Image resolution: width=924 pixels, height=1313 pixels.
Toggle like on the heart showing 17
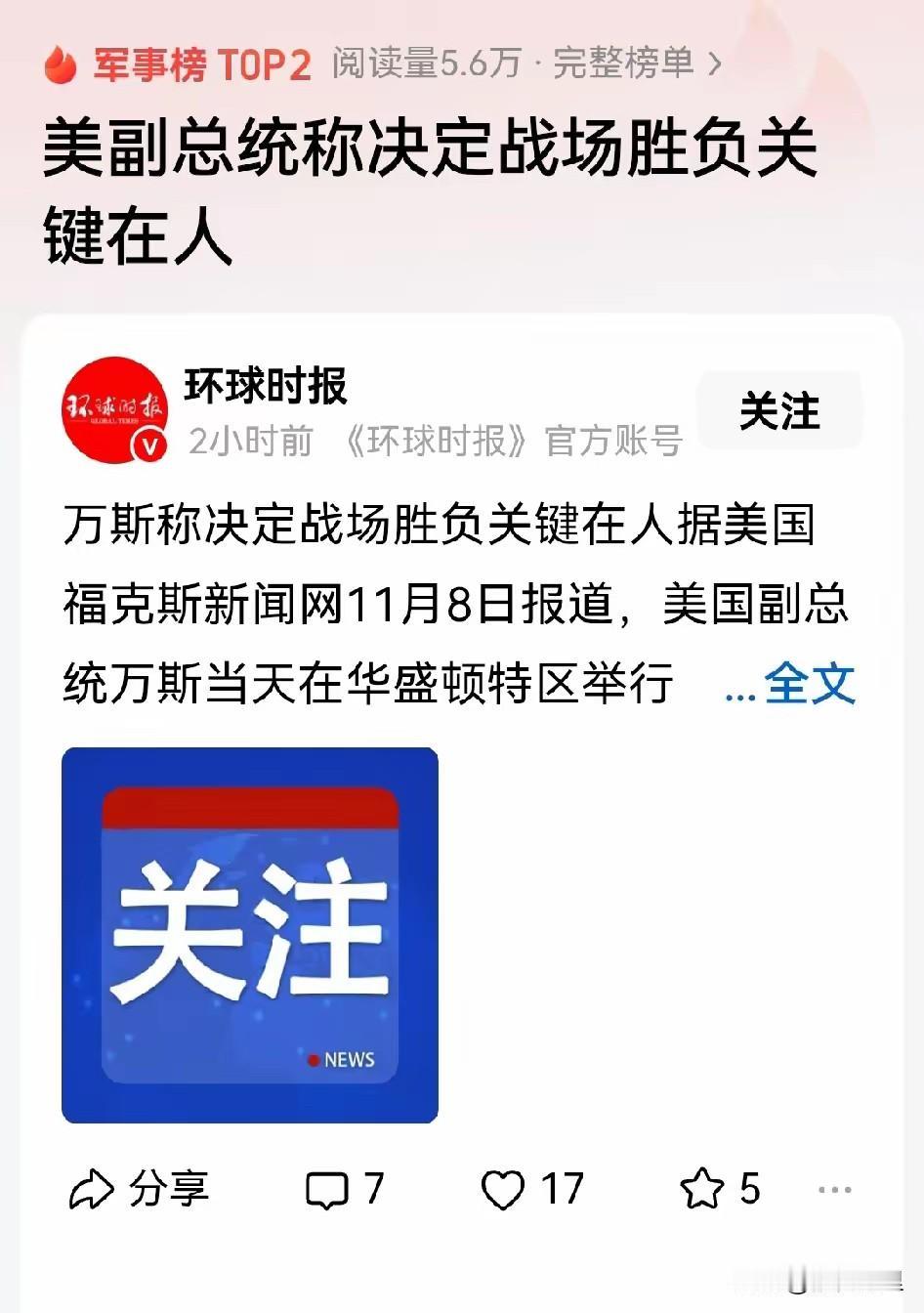[504, 1190]
